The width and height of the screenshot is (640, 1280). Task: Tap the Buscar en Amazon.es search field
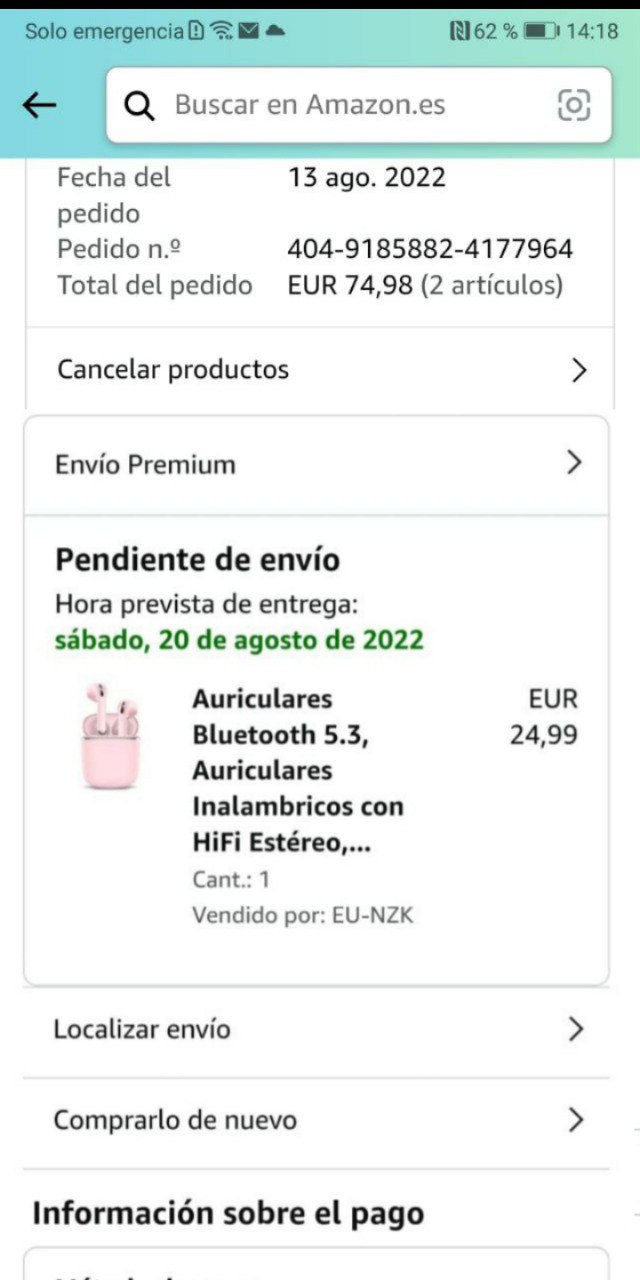pyautogui.click(x=330, y=105)
